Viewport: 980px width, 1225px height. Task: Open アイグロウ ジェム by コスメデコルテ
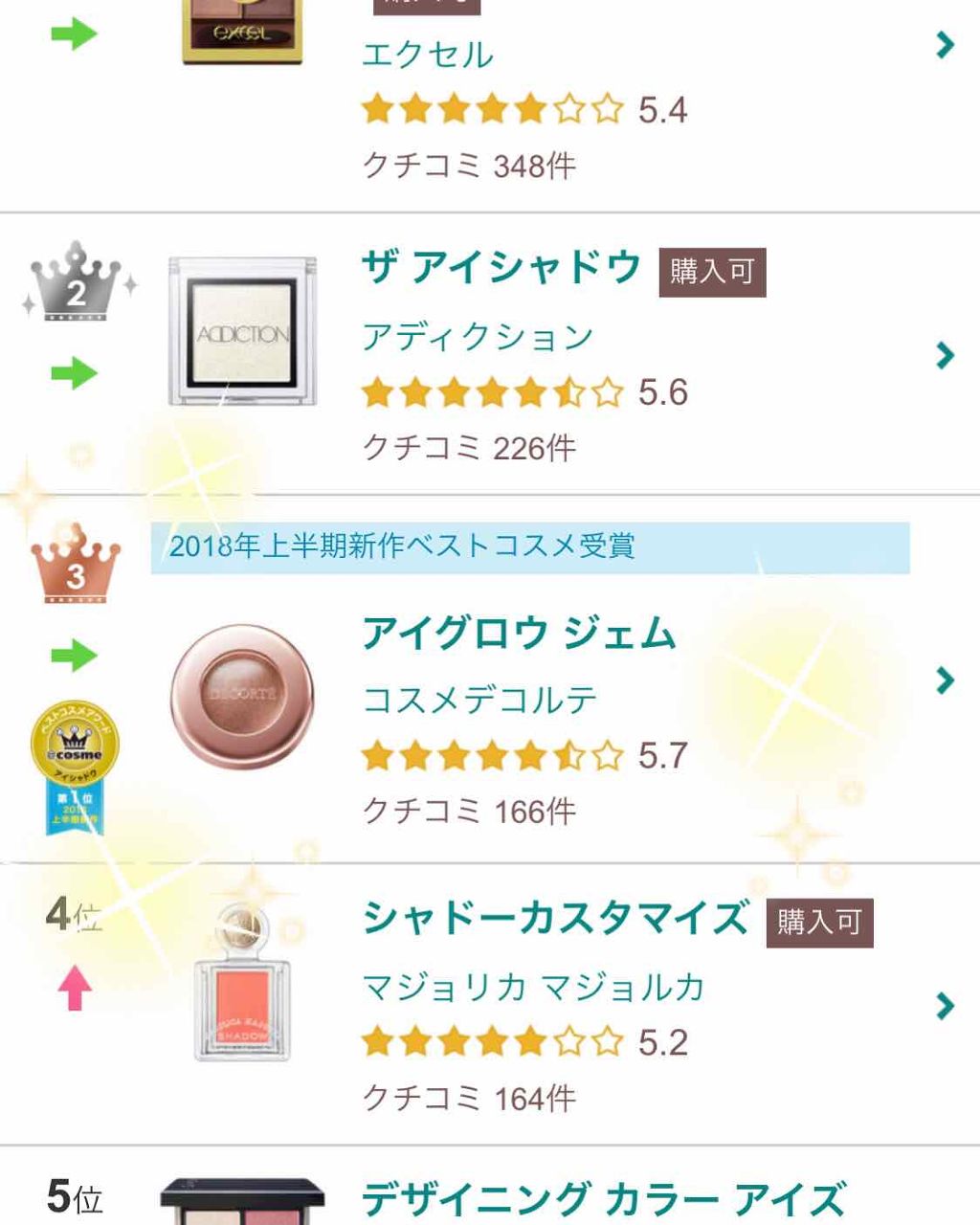tap(519, 634)
